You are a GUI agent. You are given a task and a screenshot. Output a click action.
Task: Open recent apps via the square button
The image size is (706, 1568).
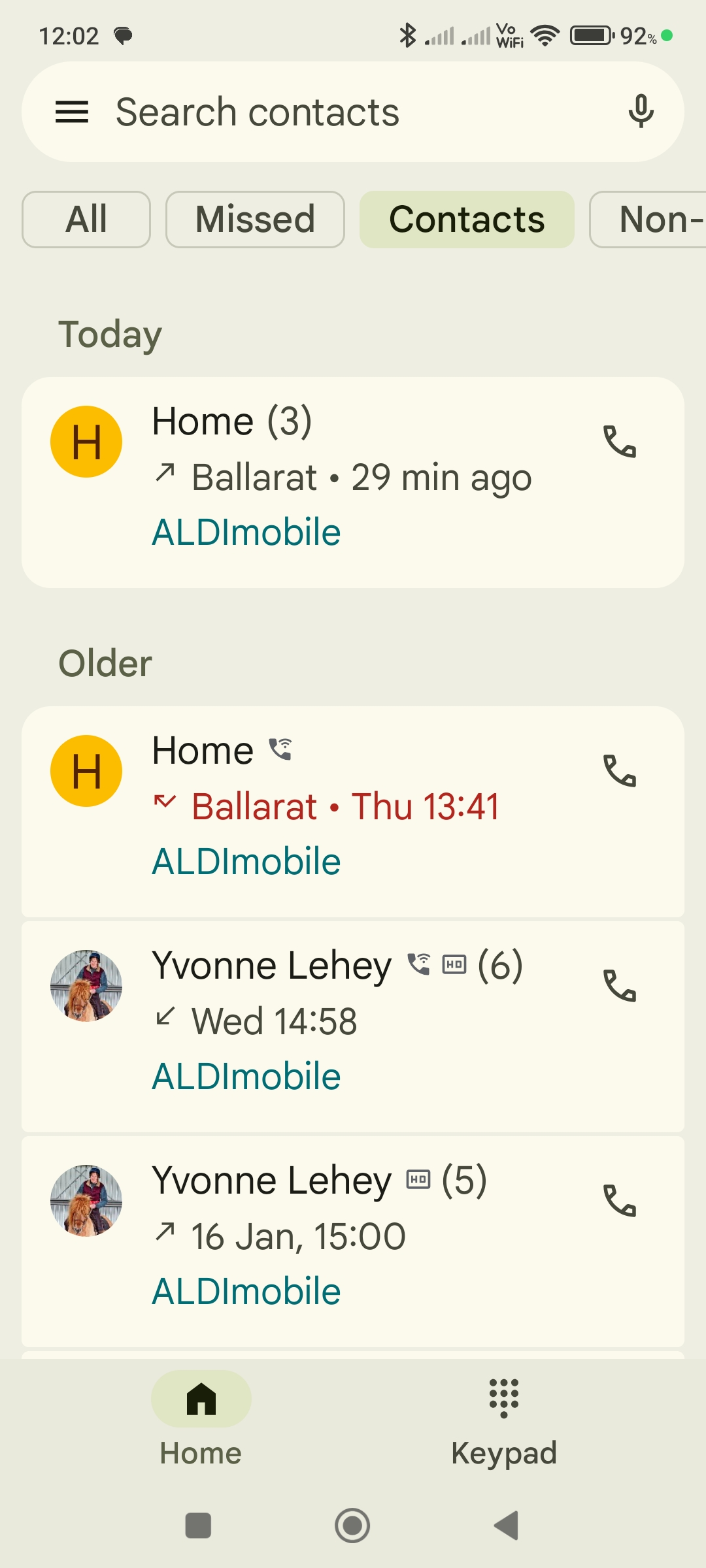[x=198, y=1526]
